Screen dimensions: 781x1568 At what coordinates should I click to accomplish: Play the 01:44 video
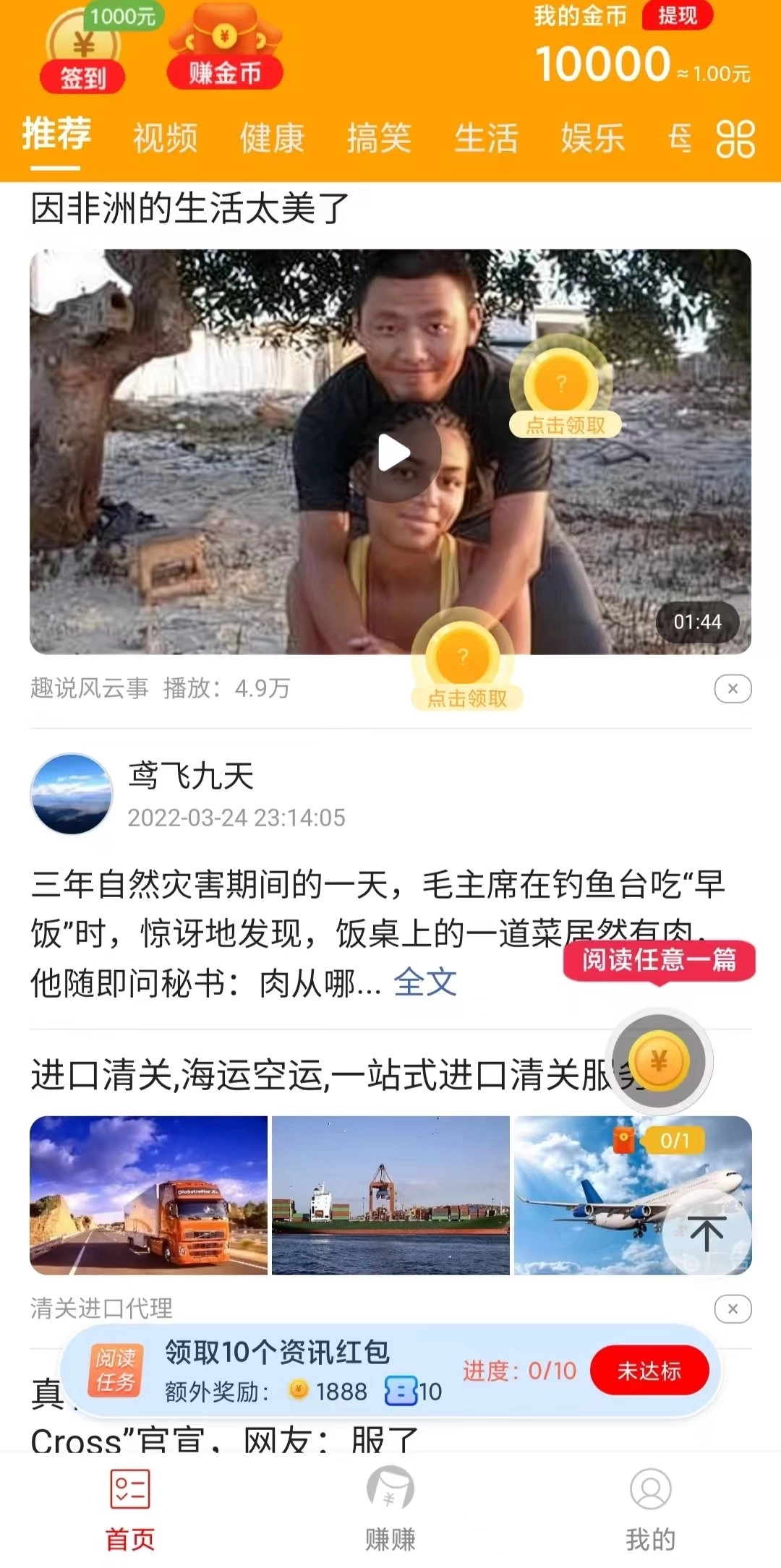tap(394, 453)
